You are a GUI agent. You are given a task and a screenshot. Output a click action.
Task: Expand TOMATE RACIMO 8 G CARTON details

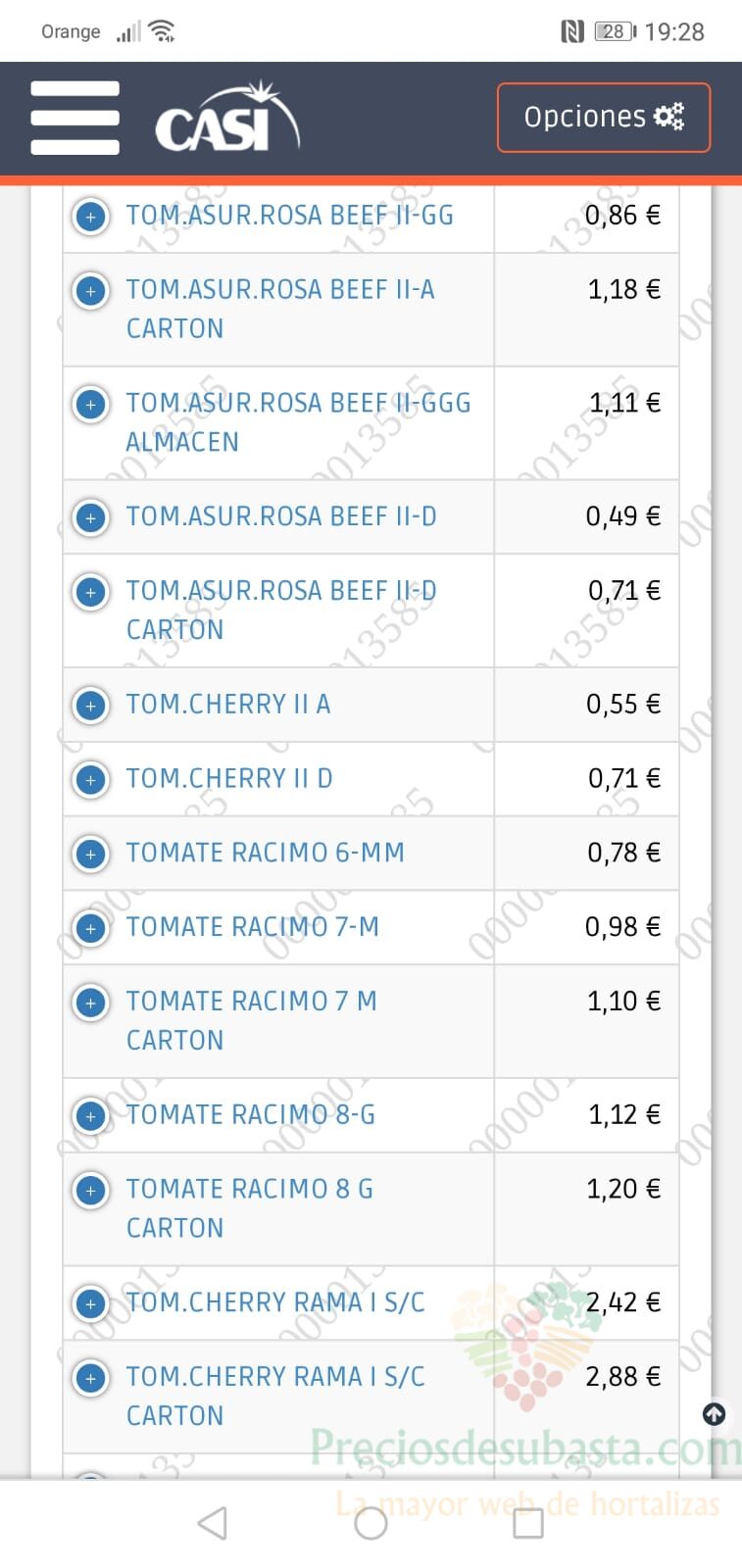(x=91, y=1190)
